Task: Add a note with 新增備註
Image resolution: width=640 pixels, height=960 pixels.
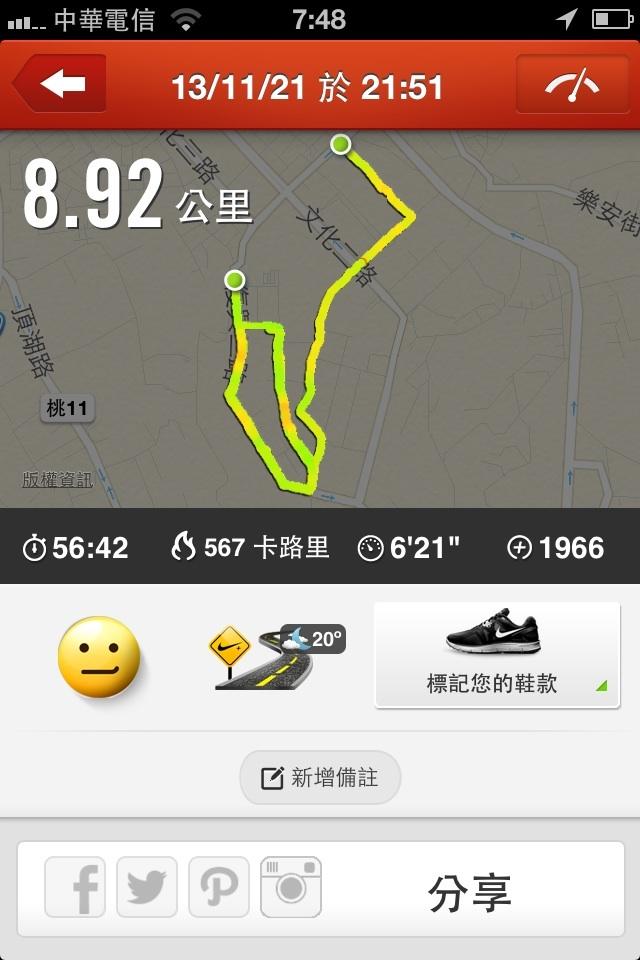Action: (x=320, y=778)
